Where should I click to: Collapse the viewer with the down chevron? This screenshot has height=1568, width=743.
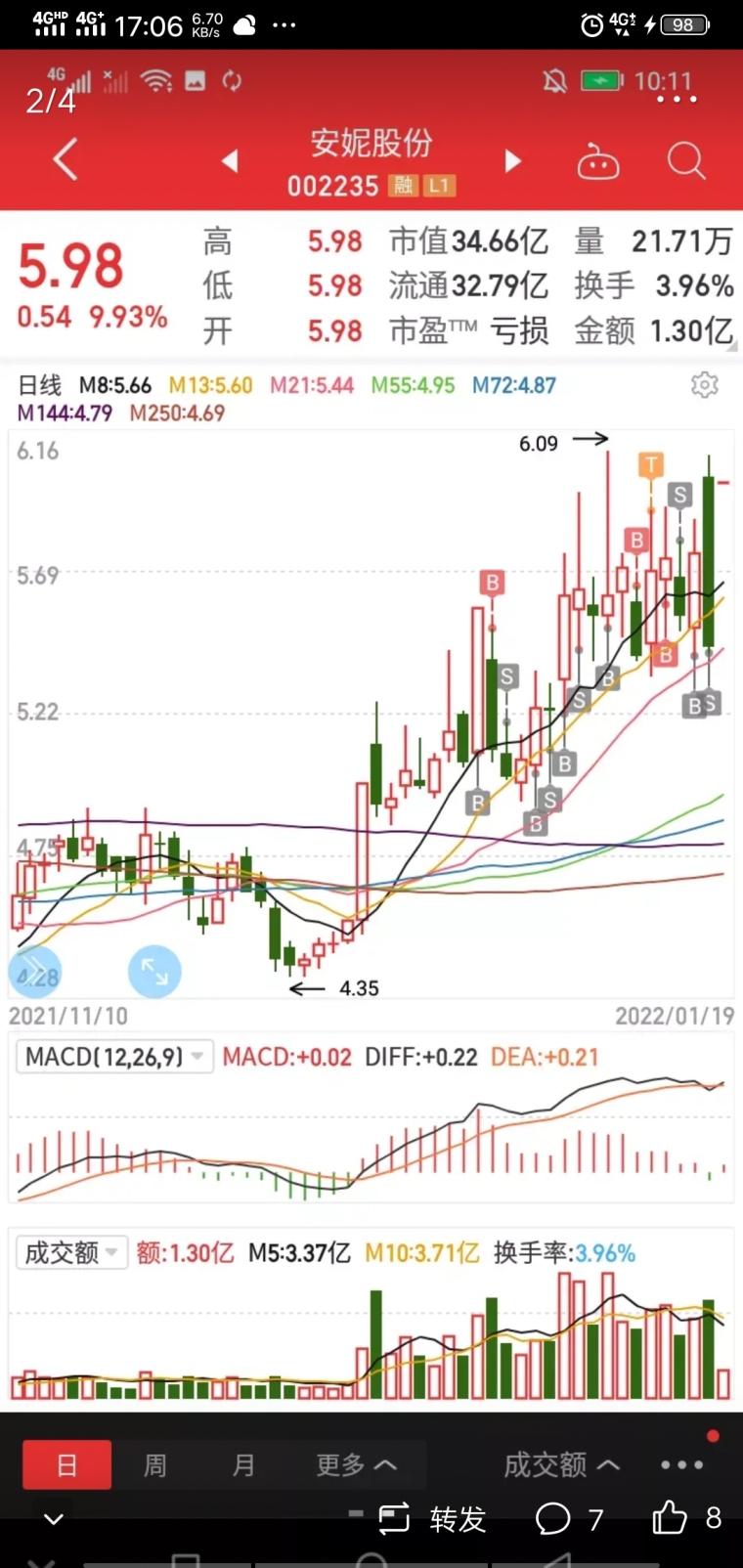[54, 1519]
